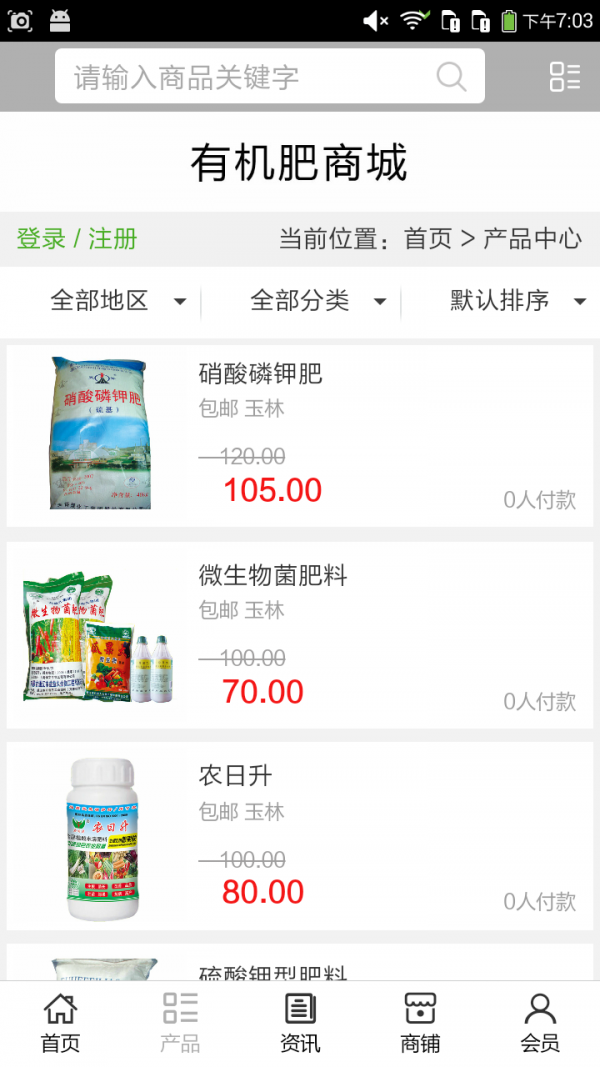
Task: Expand the 默认排序 sort dropdown
Action: 517,300
